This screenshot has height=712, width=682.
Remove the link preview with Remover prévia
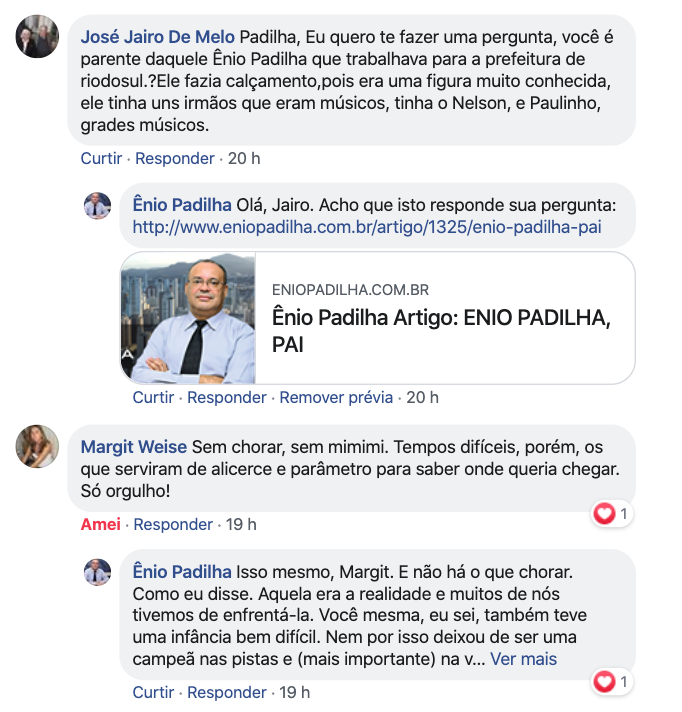point(336,397)
